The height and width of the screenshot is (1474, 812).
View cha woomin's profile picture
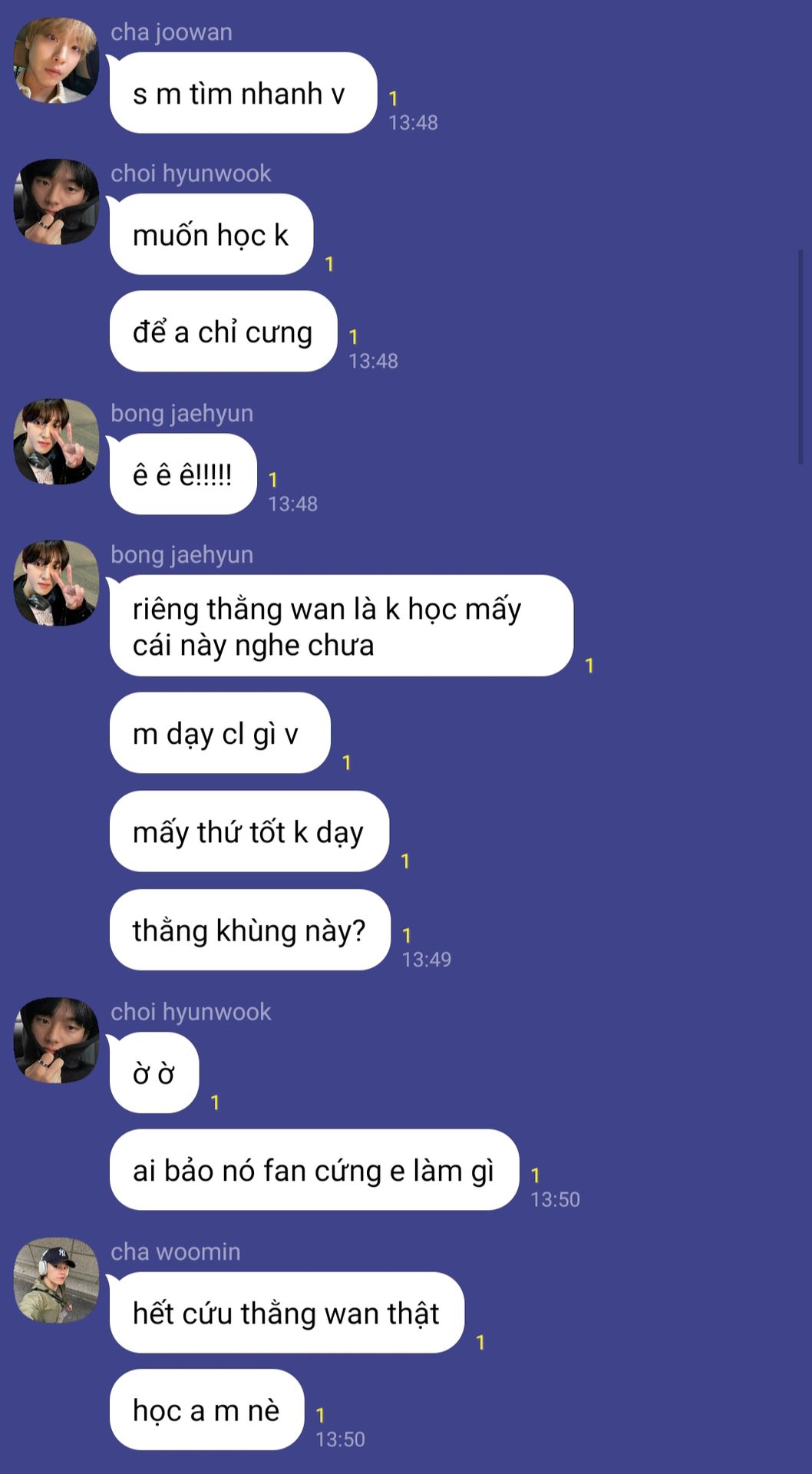pyautogui.click(x=56, y=1280)
